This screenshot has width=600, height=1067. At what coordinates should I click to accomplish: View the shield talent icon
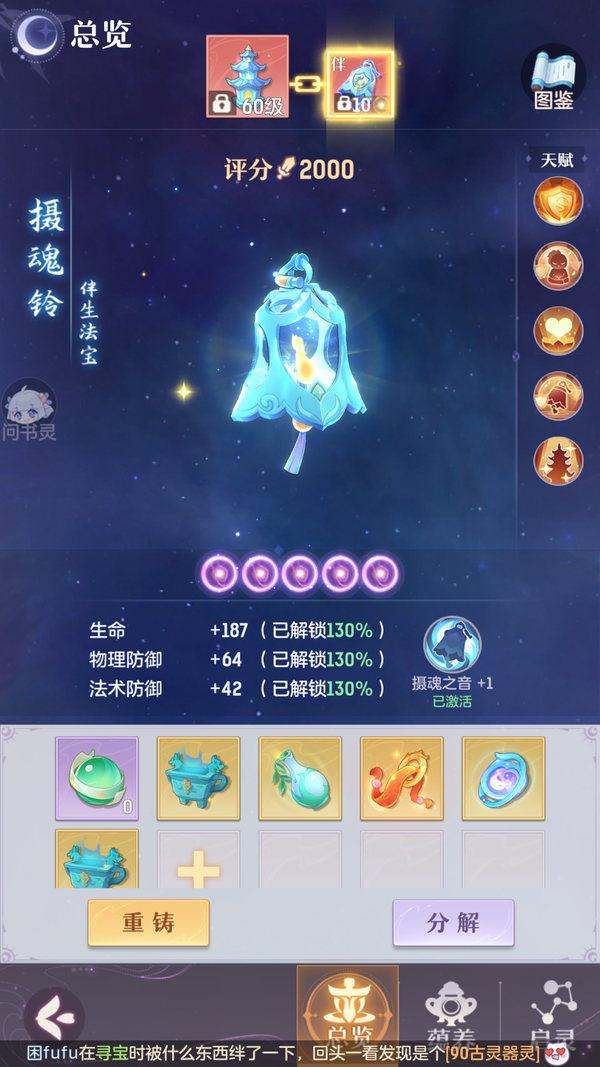pos(558,202)
